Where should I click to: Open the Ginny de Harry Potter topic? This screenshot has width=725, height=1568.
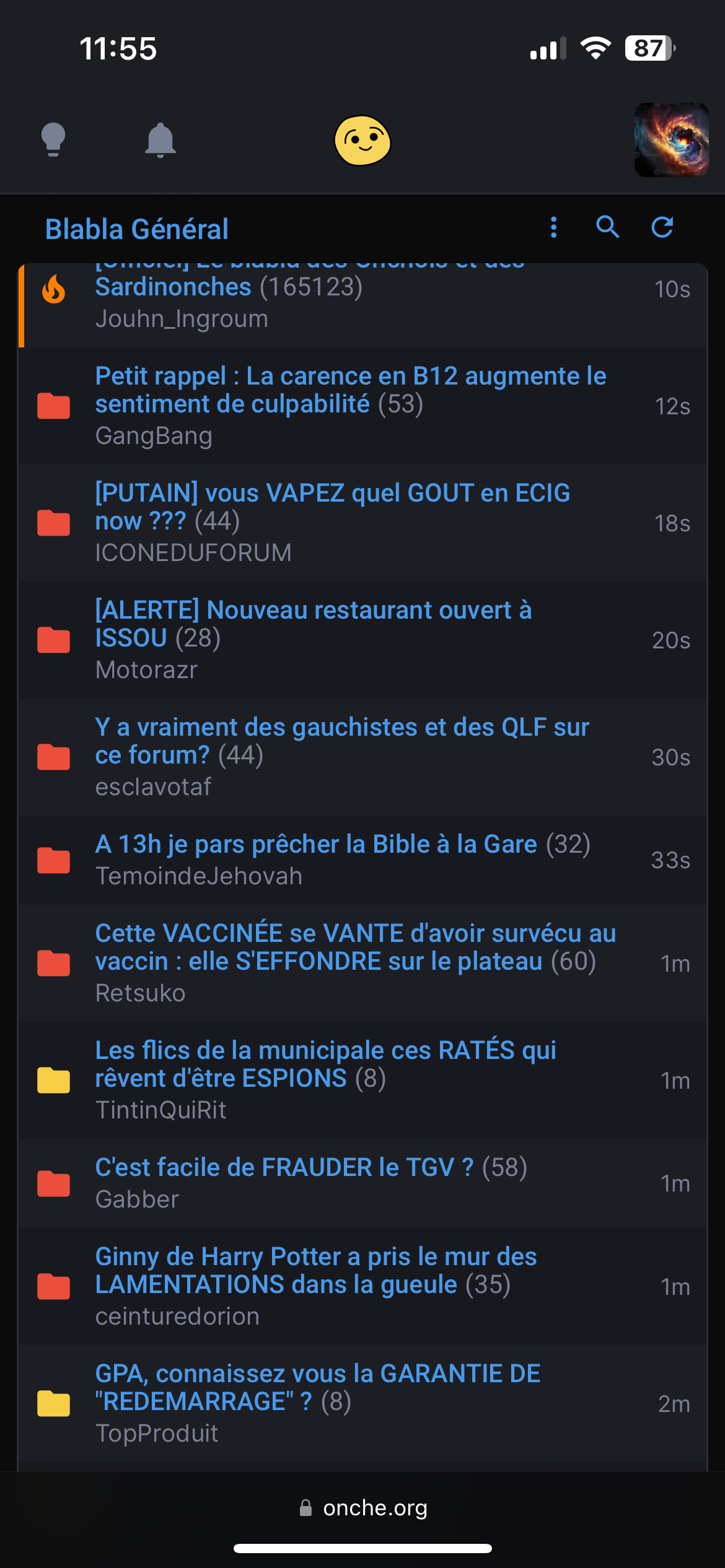click(362, 1286)
